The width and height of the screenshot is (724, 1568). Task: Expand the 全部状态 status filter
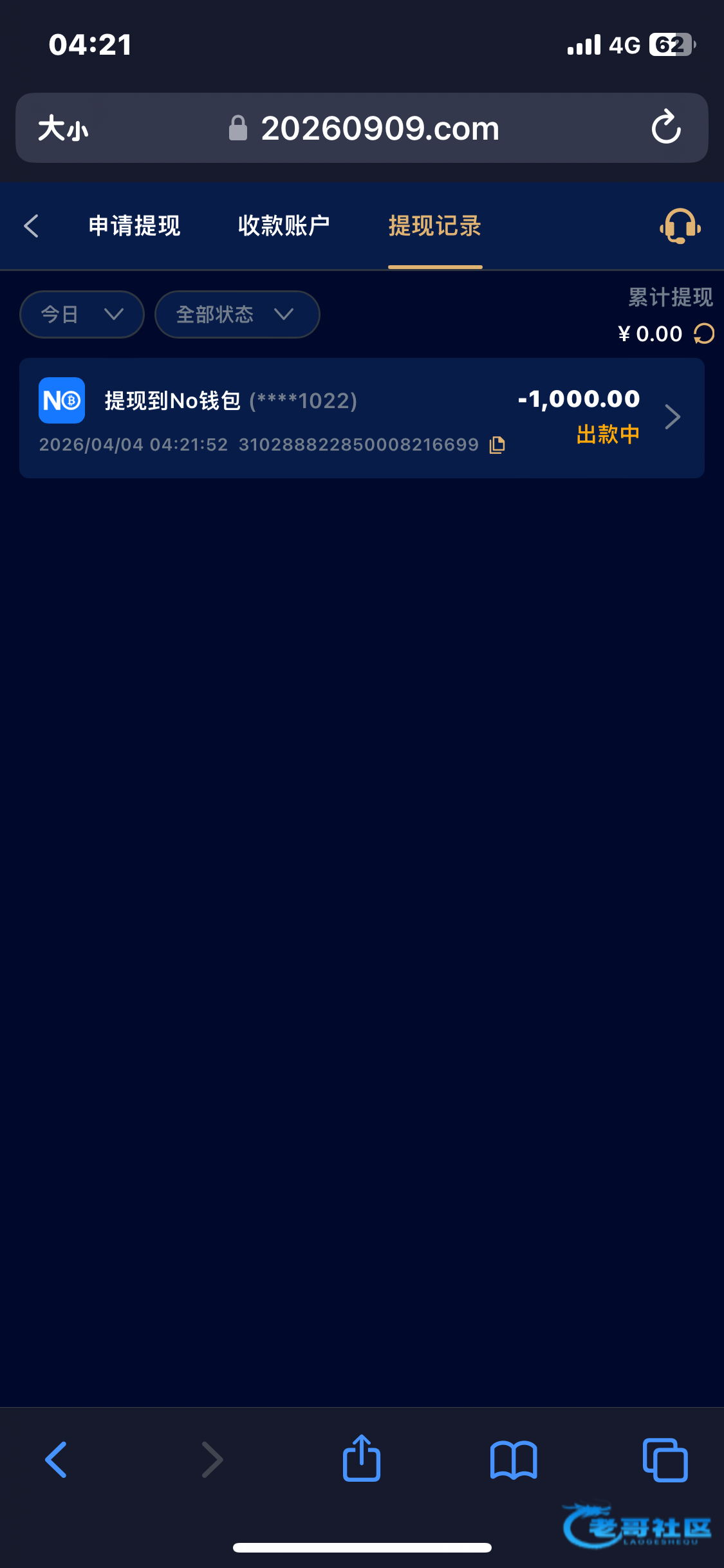[x=237, y=314]
